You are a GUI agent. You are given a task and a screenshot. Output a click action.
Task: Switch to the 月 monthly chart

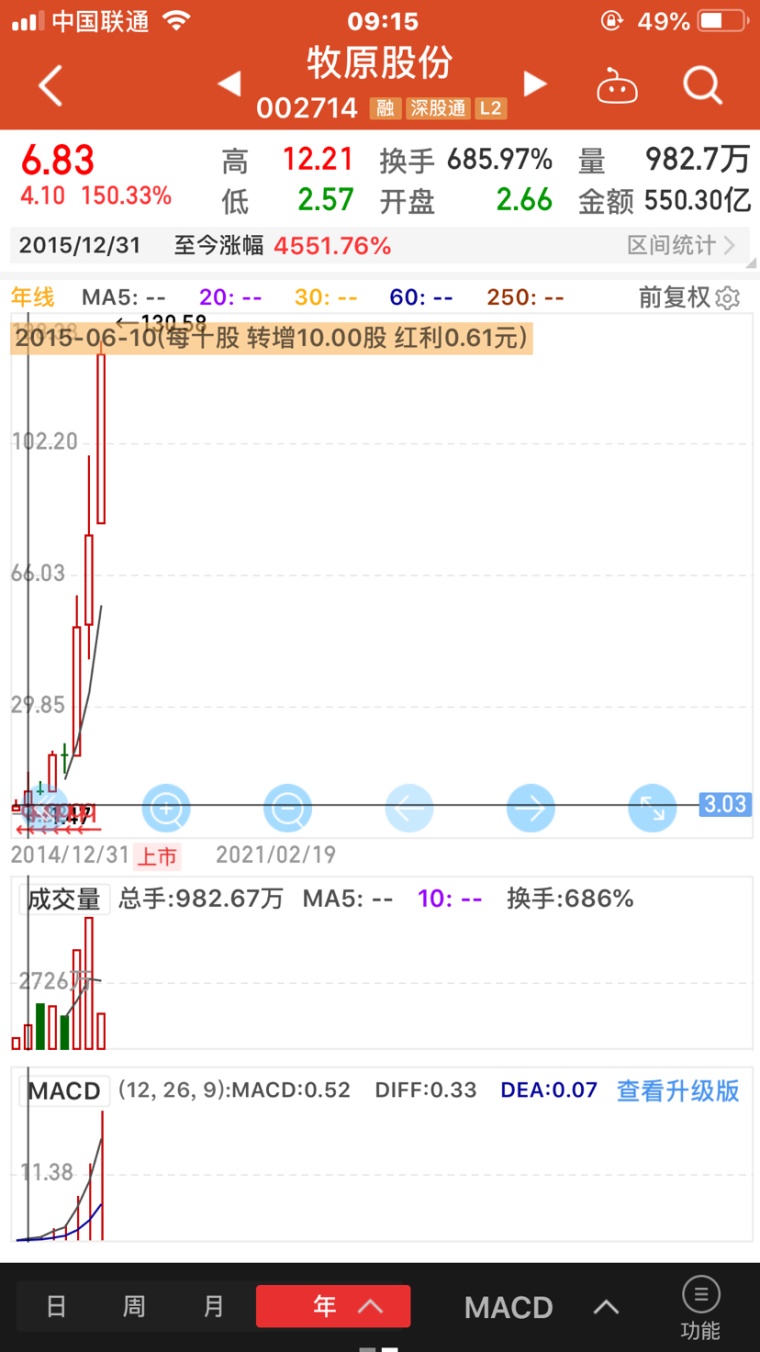(213, 1306)
